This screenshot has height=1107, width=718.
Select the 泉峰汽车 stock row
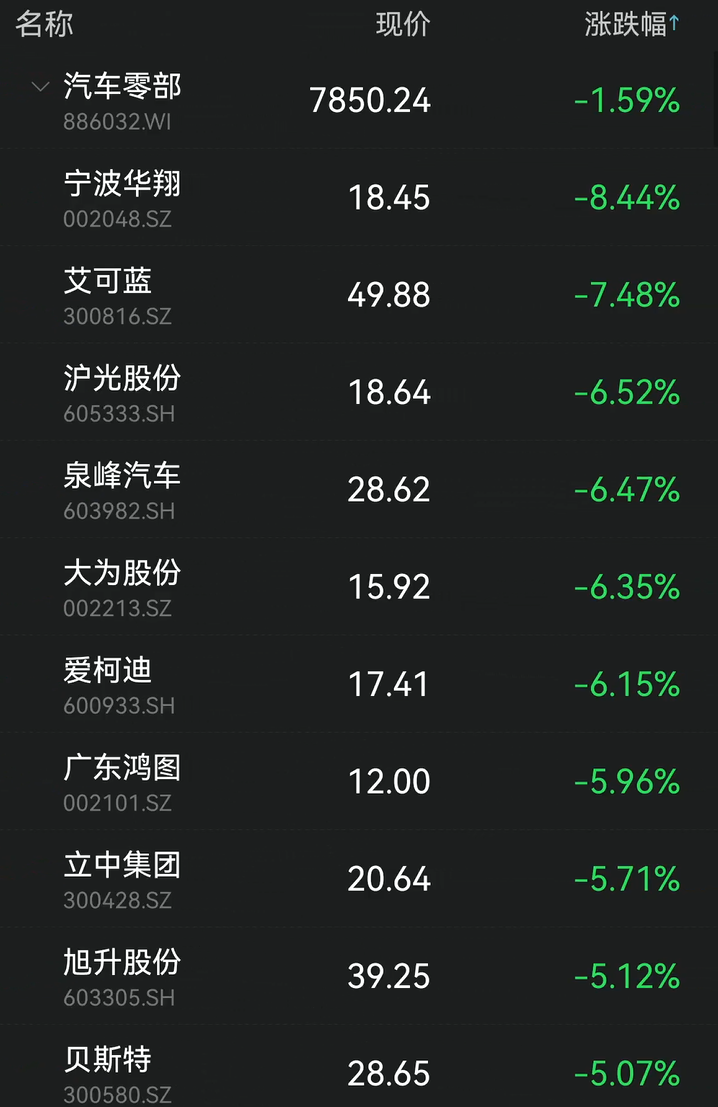tap(122, 475)
